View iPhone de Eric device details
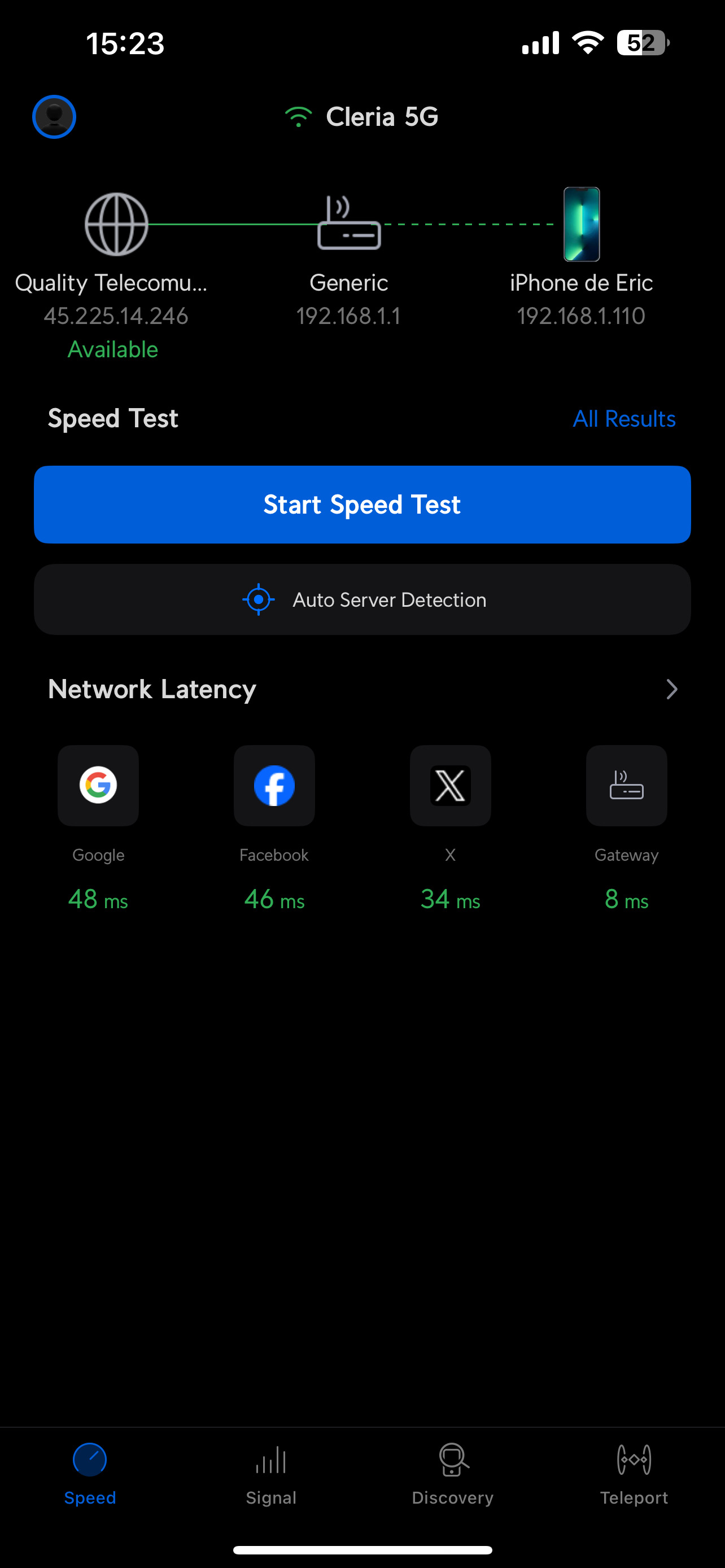The image size is (725, 1568). [582, 224]
